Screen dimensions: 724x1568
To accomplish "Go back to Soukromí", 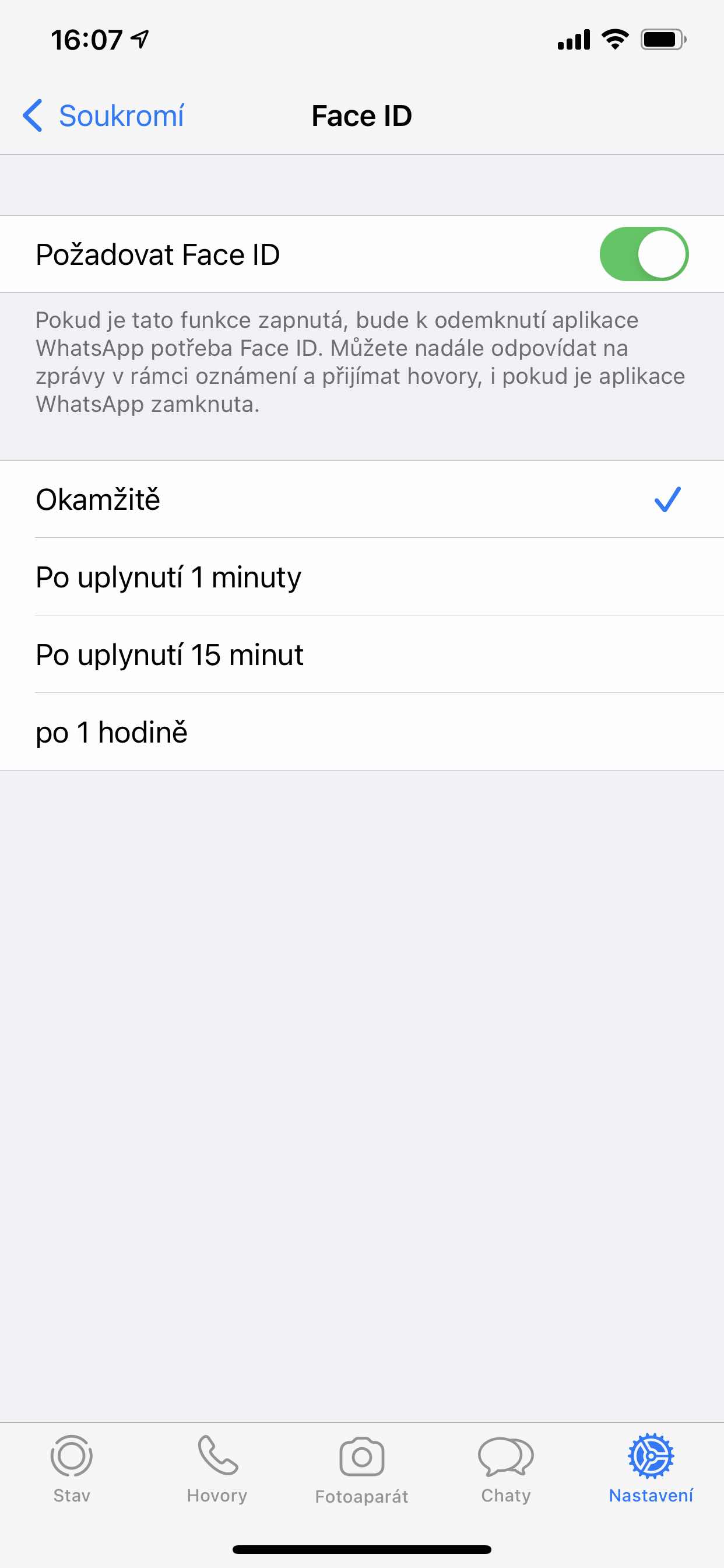I will tap(103, 116).
